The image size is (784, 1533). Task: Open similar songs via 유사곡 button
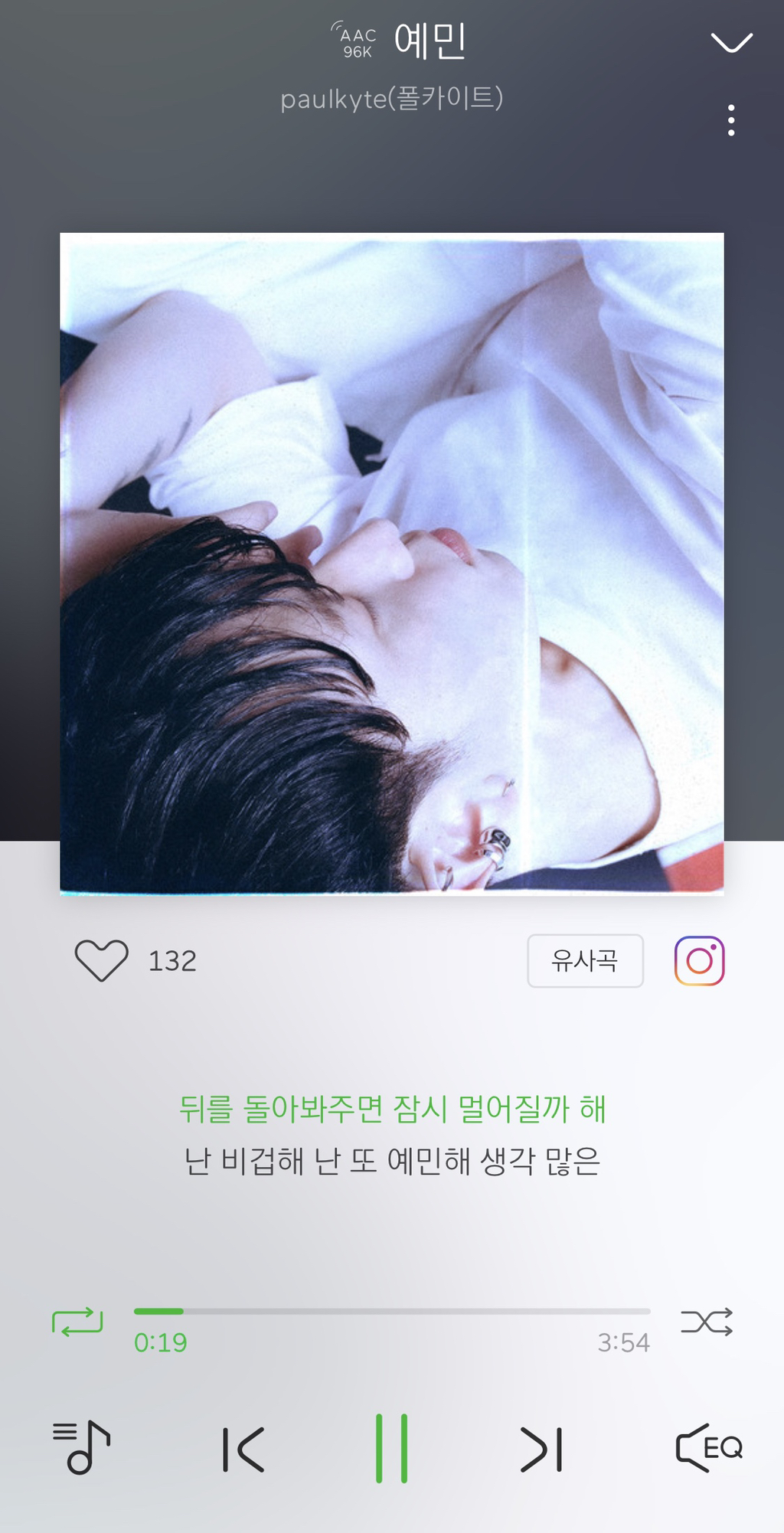pyautogui.click(x=585, y=960)
